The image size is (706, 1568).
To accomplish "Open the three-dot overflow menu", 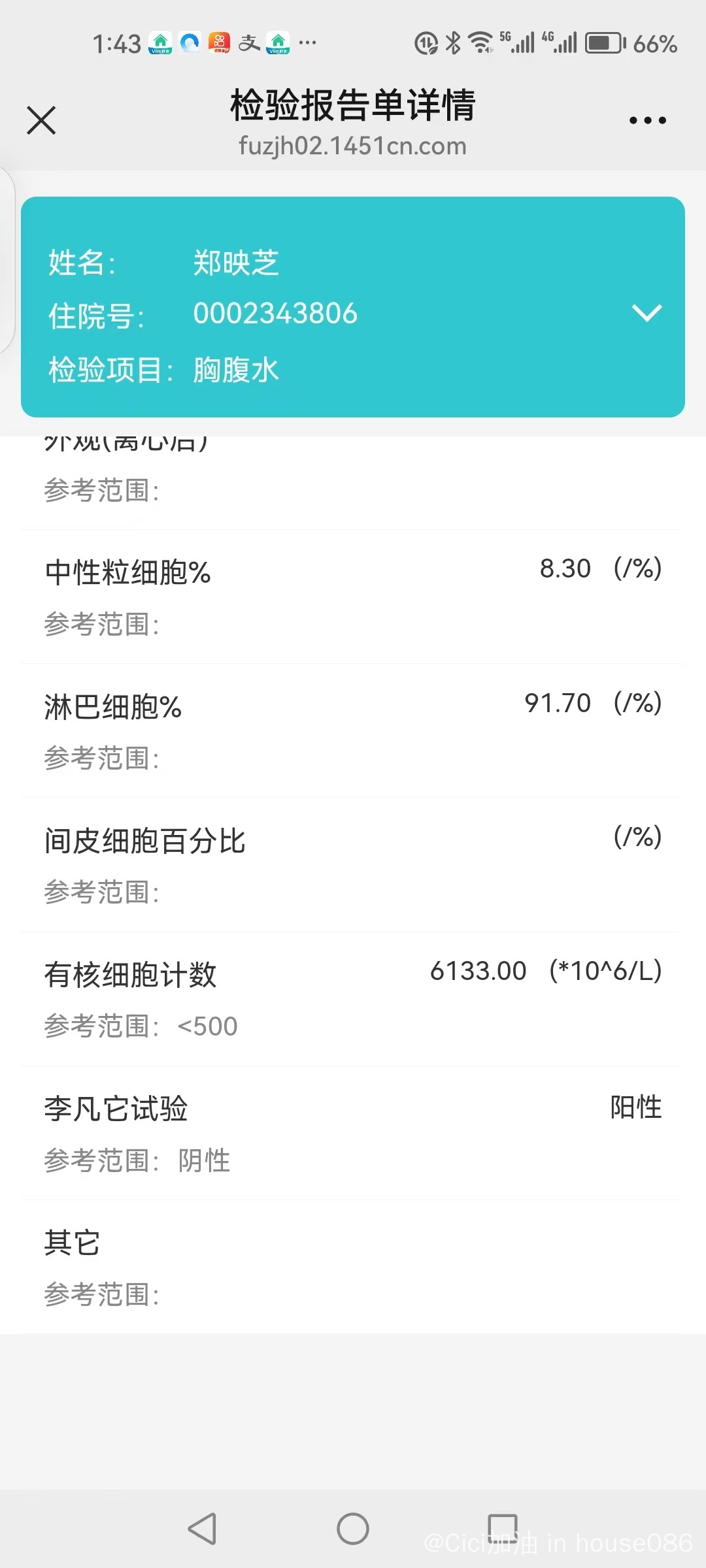I will (x=647, y=121).
